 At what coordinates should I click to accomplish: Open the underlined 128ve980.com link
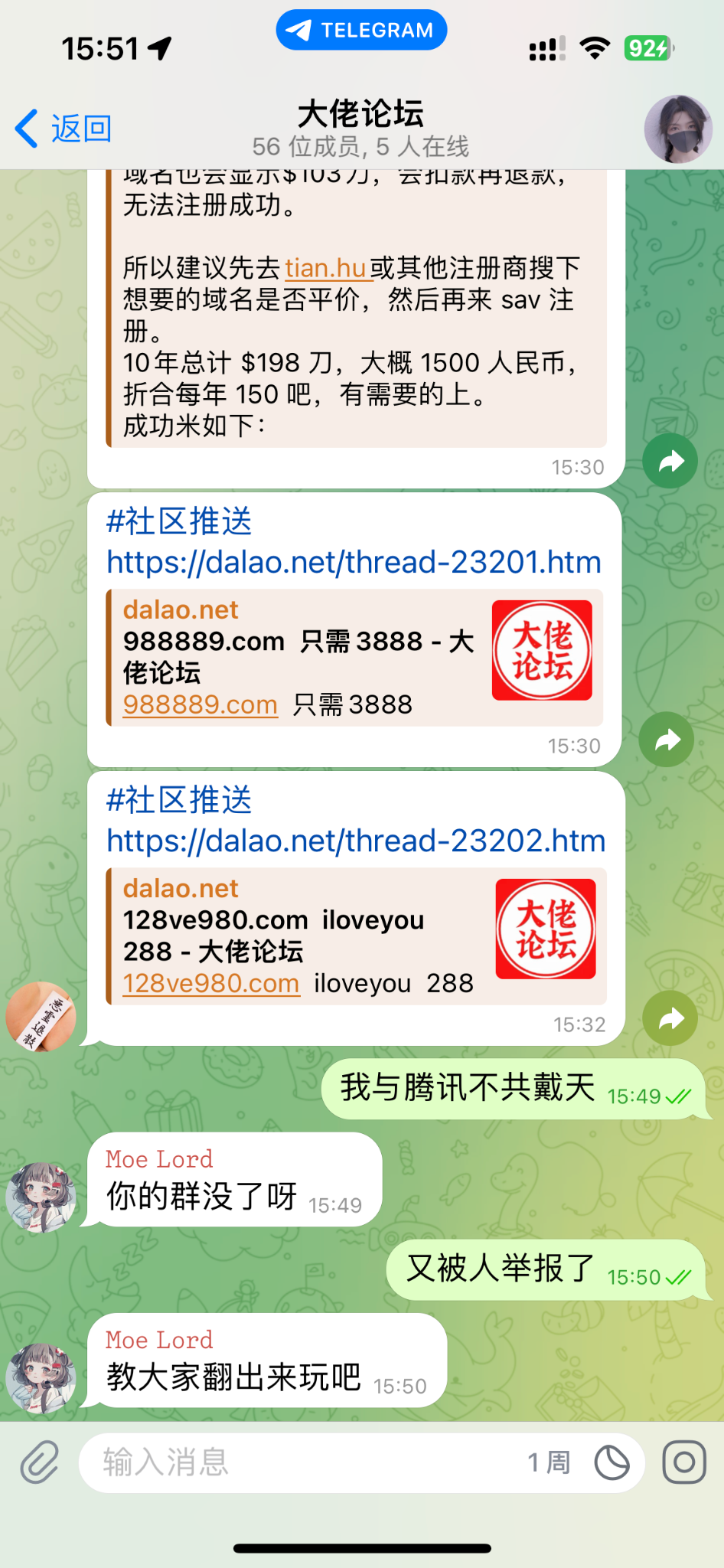pyautogui.click(x=211, y=983)
